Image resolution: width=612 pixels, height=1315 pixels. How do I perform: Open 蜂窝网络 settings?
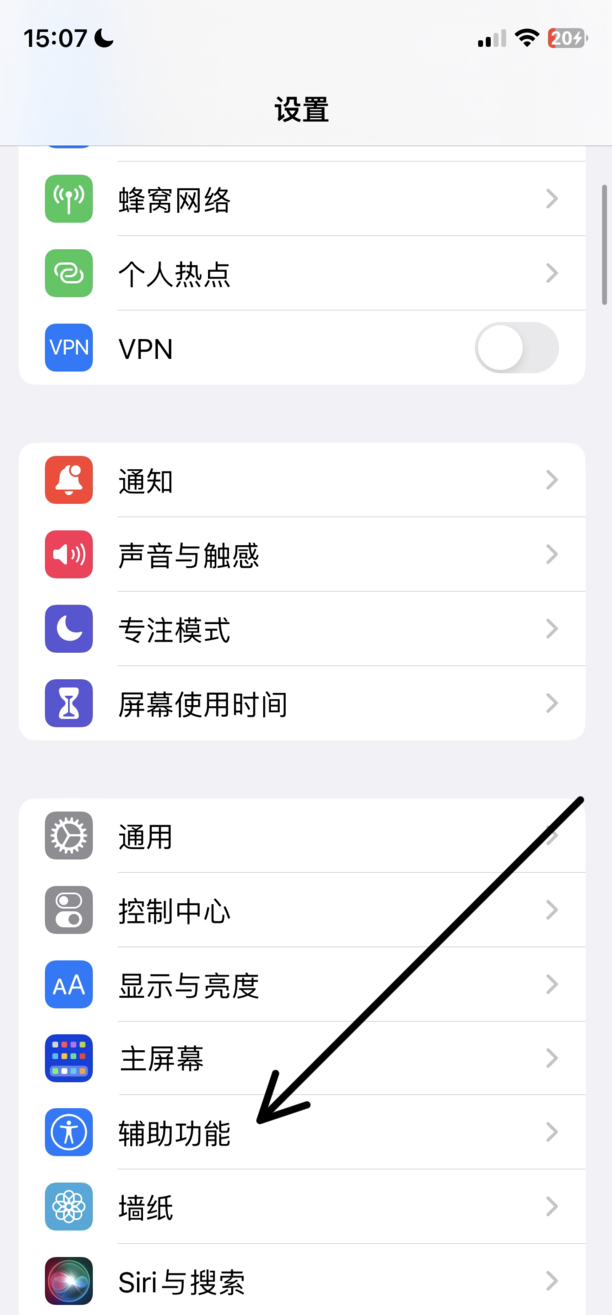tap(302, 200)
